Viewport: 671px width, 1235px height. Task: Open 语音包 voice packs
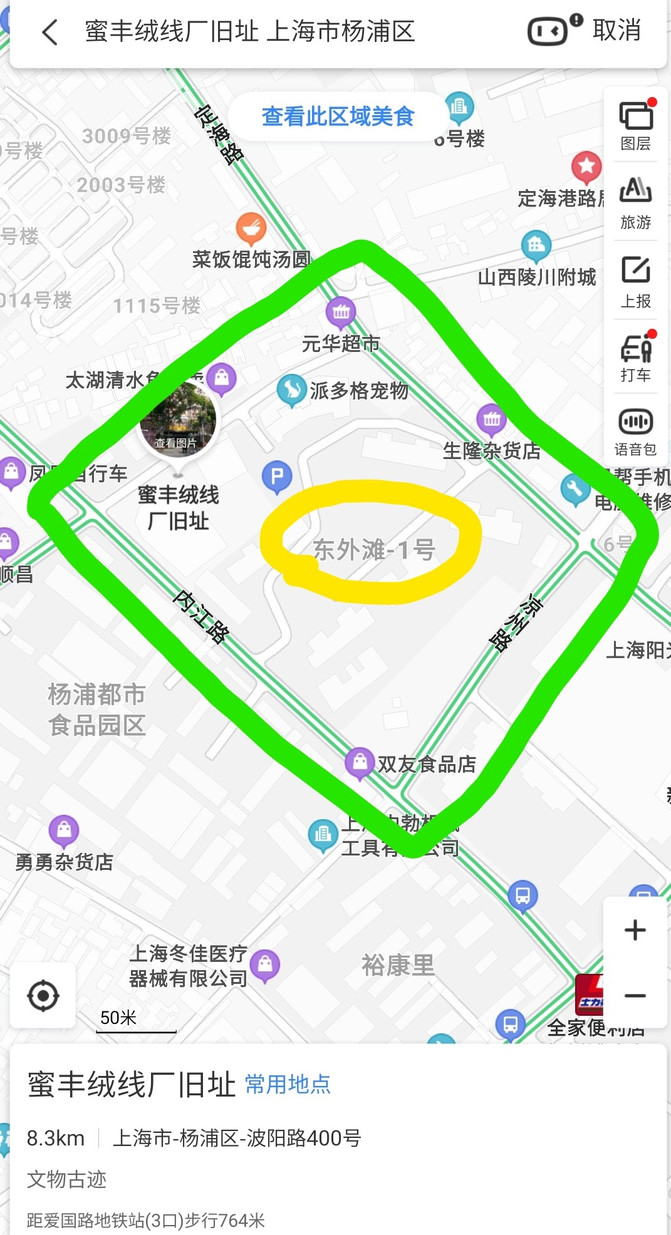click(x=636, y=434)
